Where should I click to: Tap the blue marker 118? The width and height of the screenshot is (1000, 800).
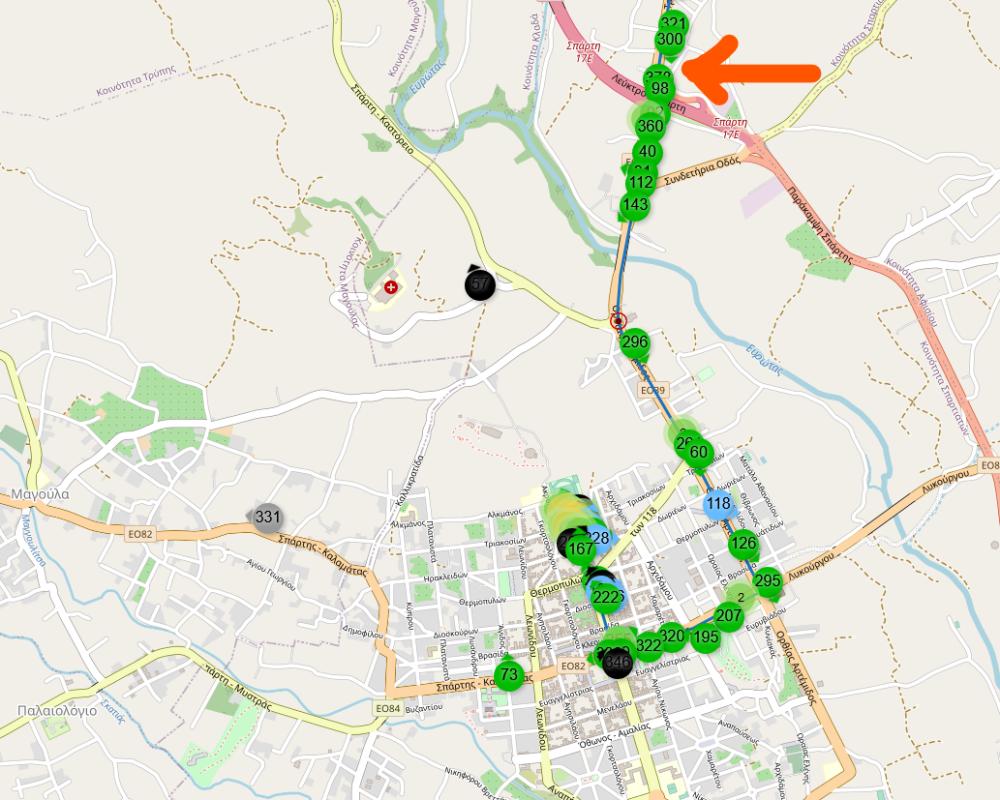[x=718, y=504]
